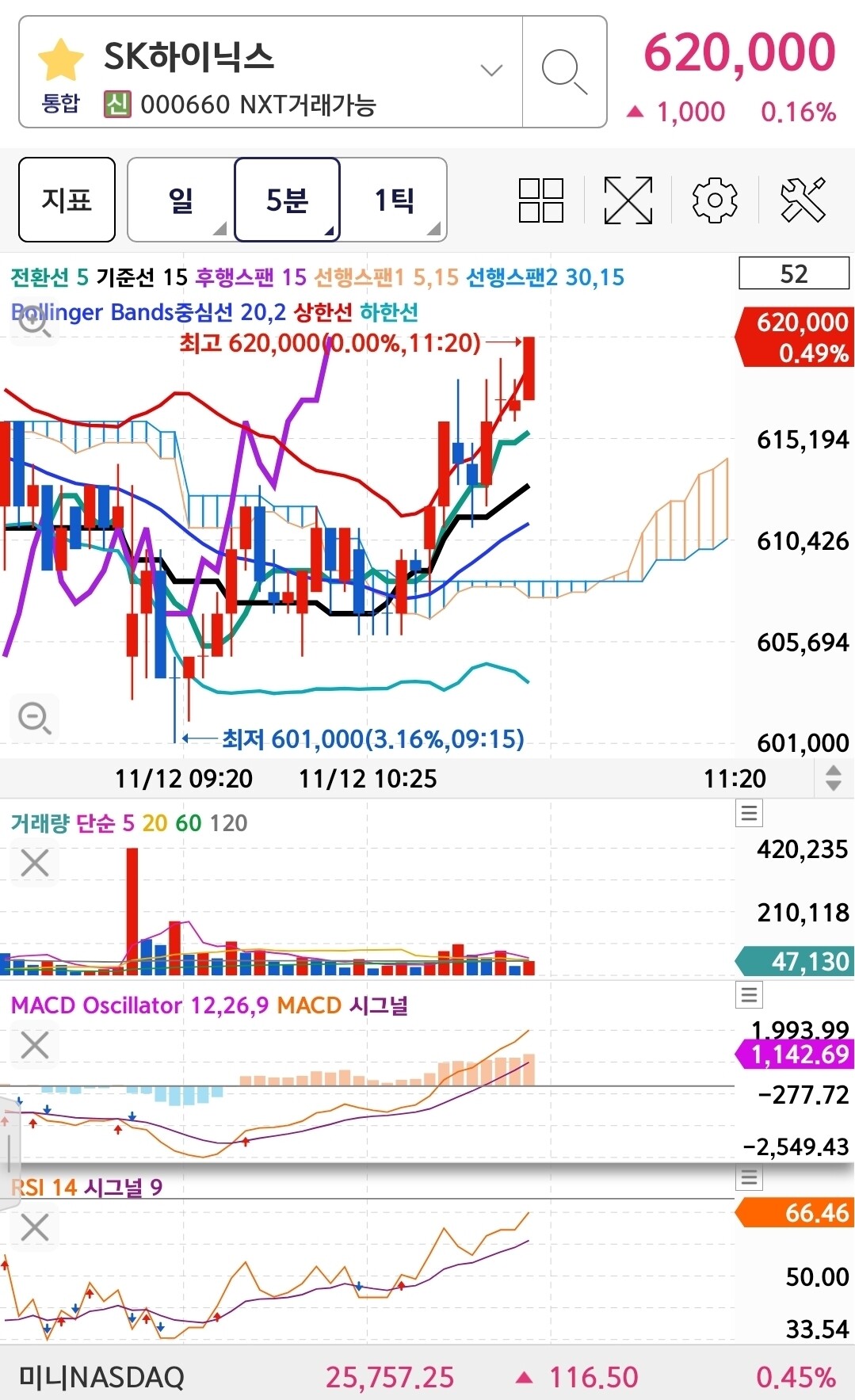Open the MACD panel menu icon

click(x=749, y=994)
